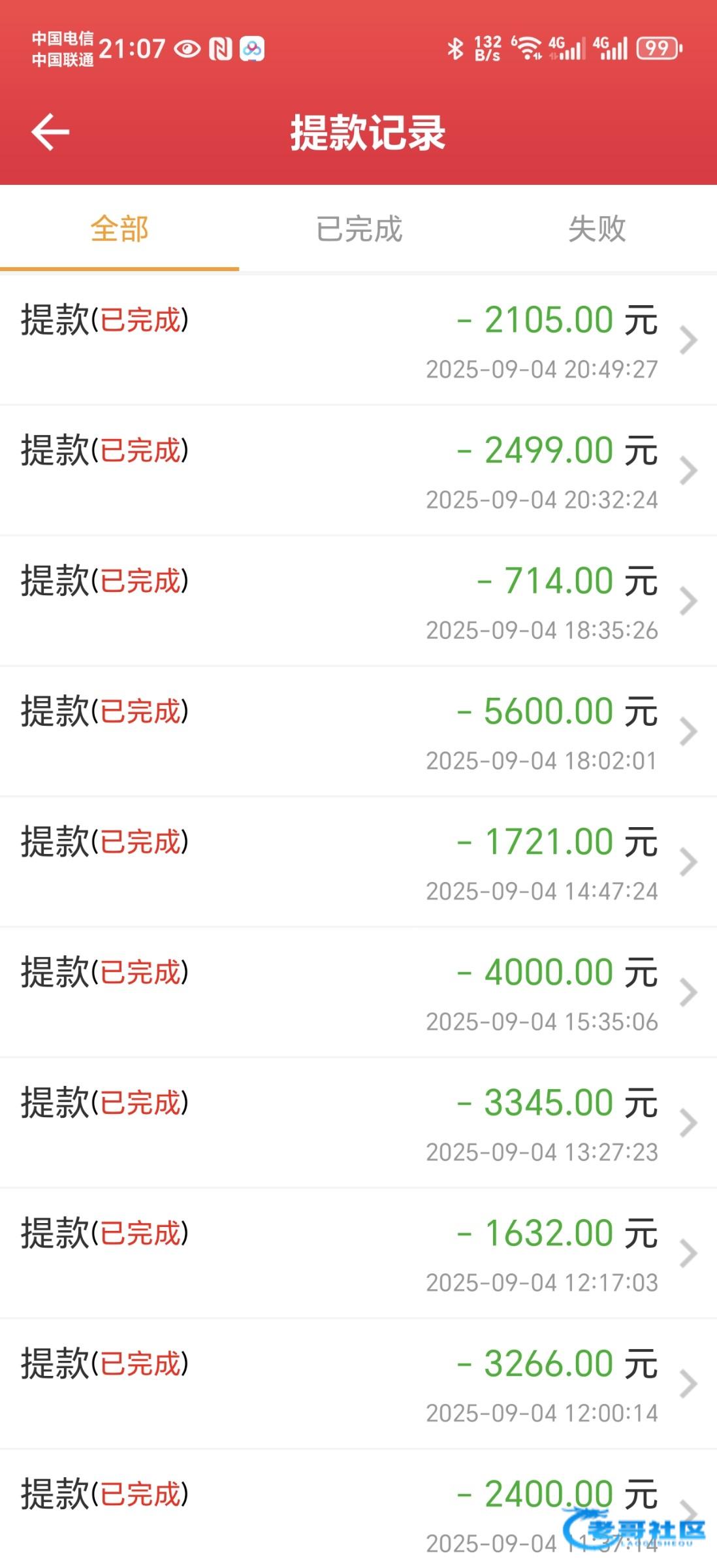Image resolution: width=717 pixels, height=1568 pixels.
Task: Open the 2499.00 元 withdrawal record
Action: 358,471
